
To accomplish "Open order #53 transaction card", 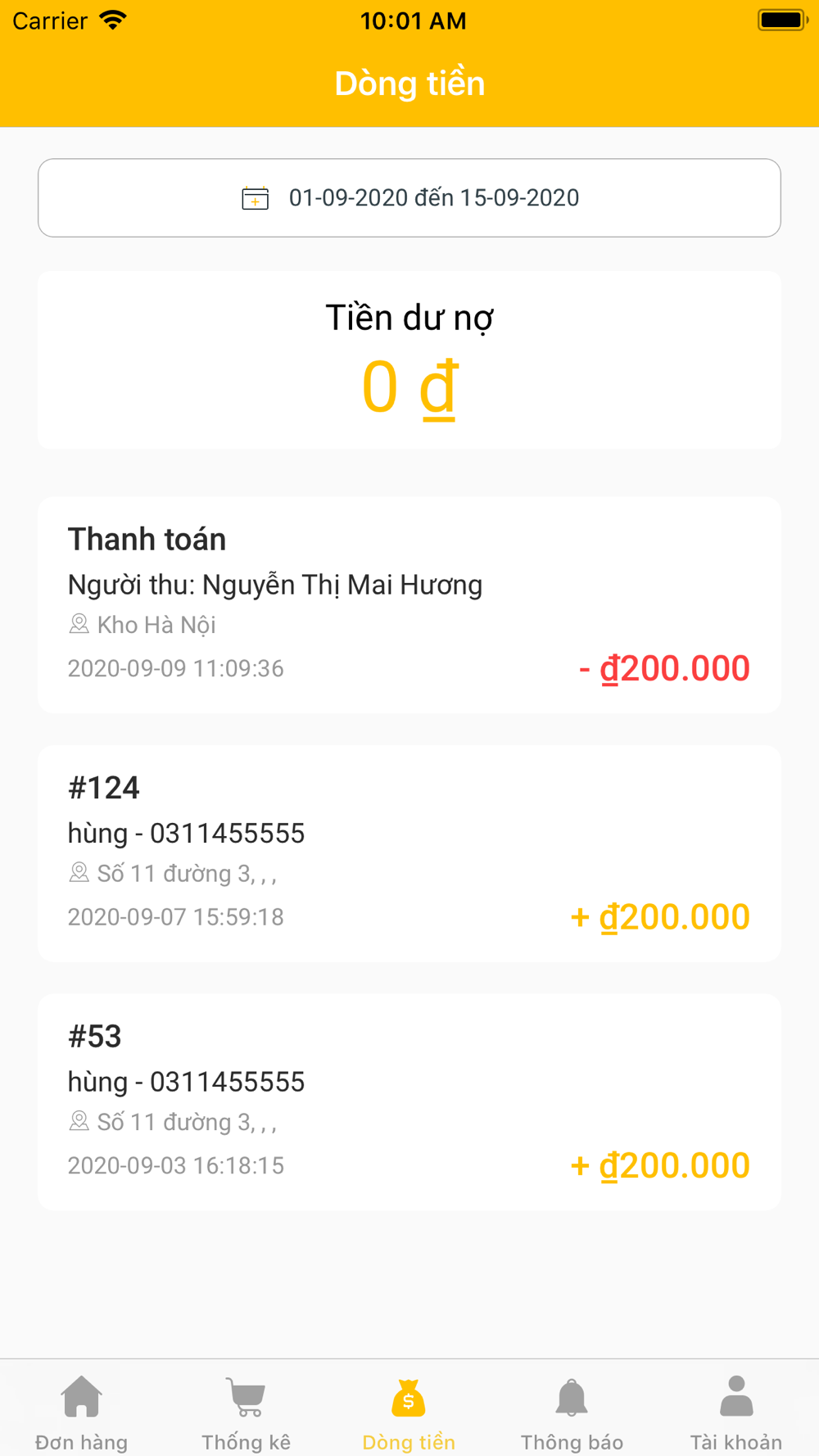I will click(409, 1101).
